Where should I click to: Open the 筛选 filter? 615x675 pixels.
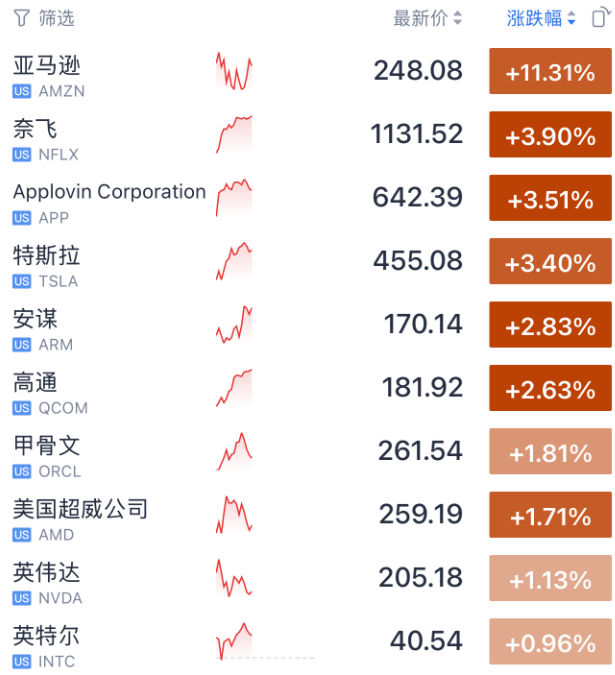pos(44,18)
